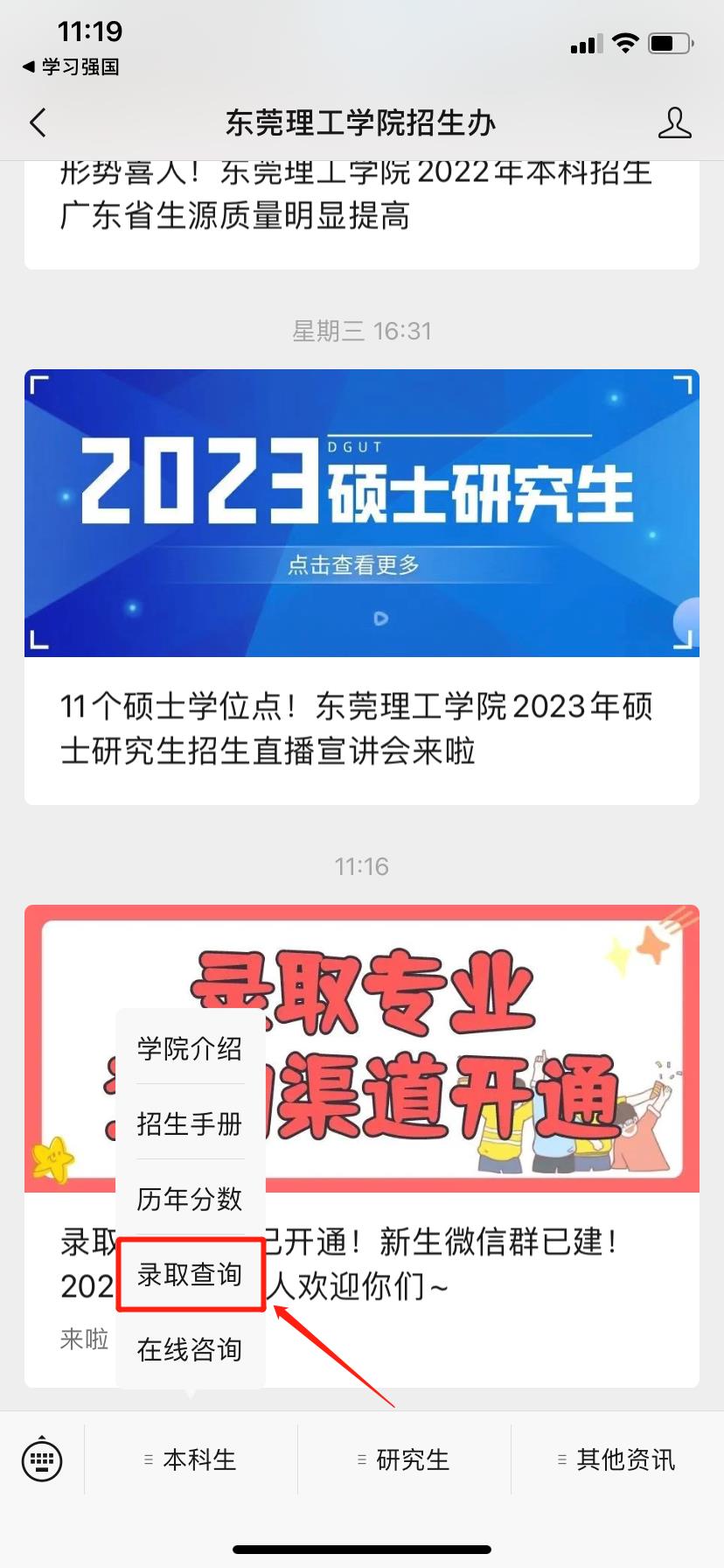The height and width of the screenshot is (1568, 724).
Task: Open the 其他资讯 menu
Action: click(x=617, y=1459)
